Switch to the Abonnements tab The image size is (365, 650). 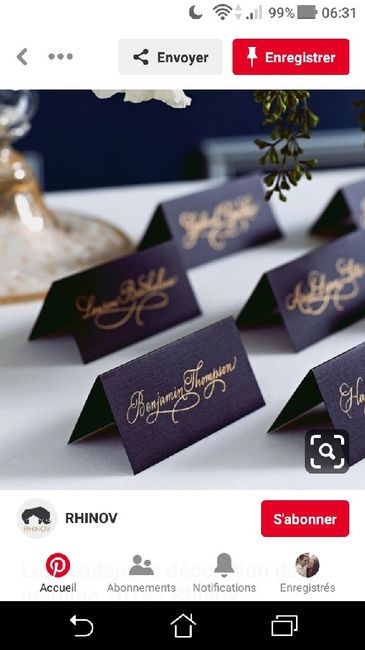141,573
